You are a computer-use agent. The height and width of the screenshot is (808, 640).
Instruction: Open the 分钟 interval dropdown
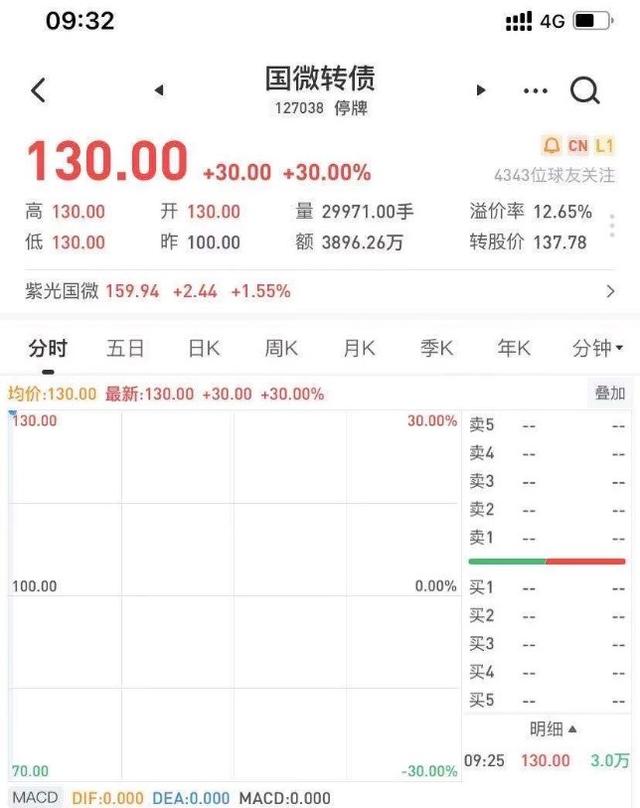(597, 348)
